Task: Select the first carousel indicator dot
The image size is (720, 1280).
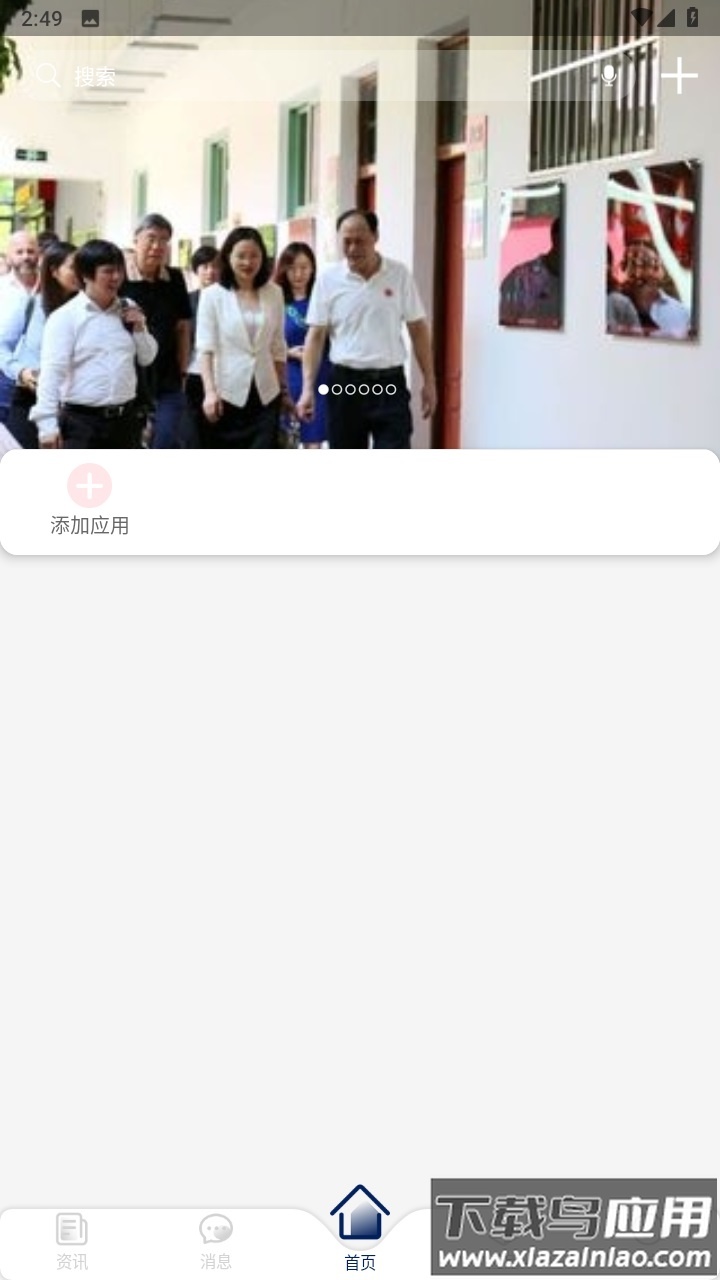Action: [x=322, y=390]
